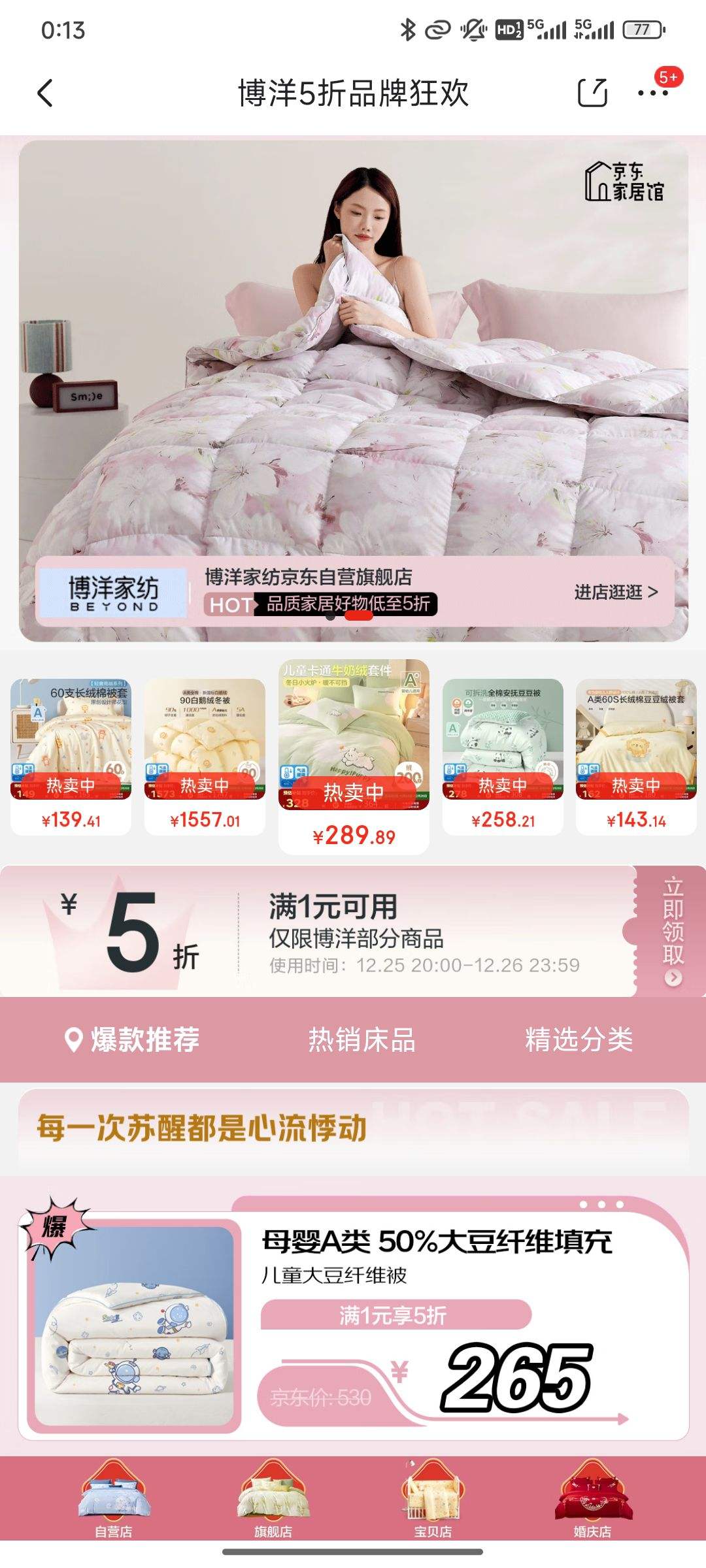Tap the back arrow at top left
706x1568 pixels.
click(43, 91)
